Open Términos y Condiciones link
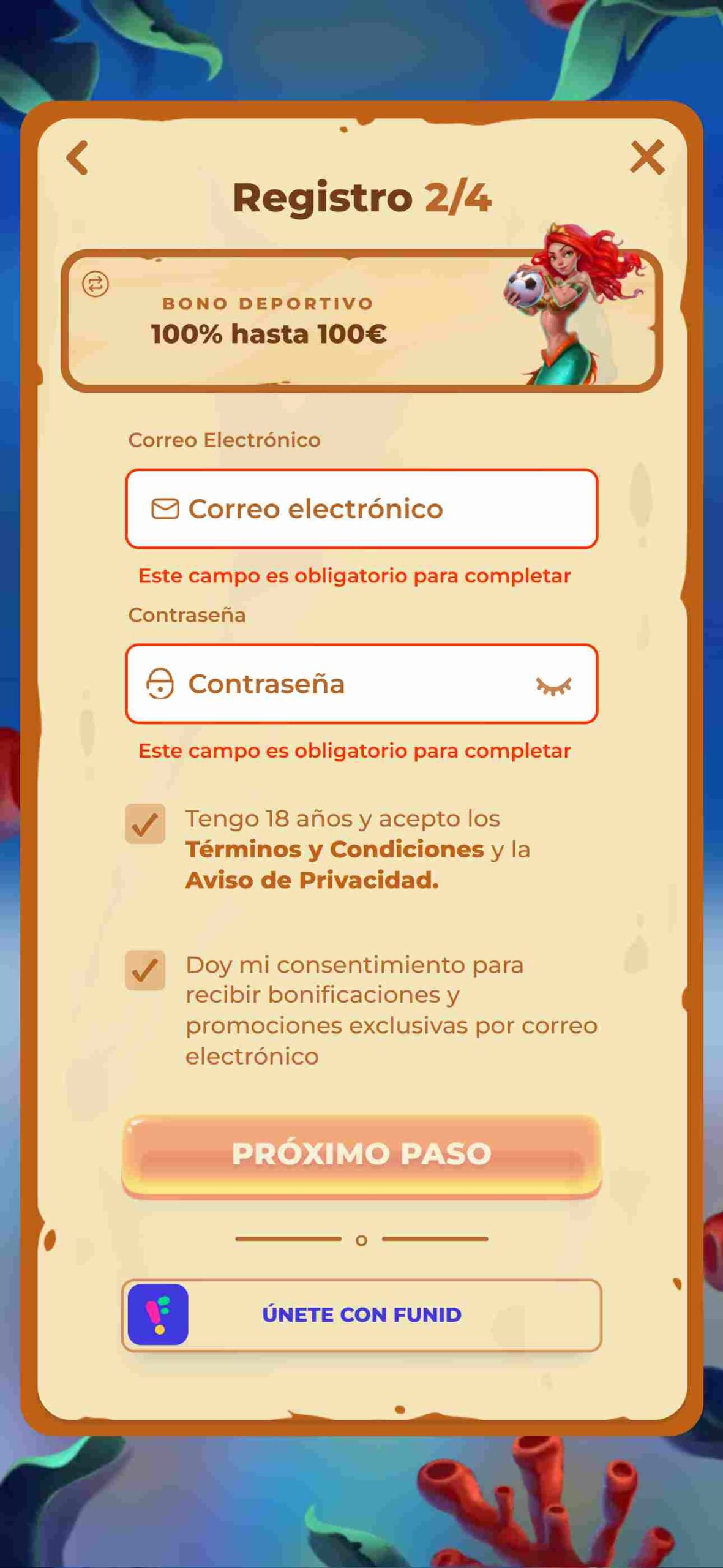 (334, 850)
